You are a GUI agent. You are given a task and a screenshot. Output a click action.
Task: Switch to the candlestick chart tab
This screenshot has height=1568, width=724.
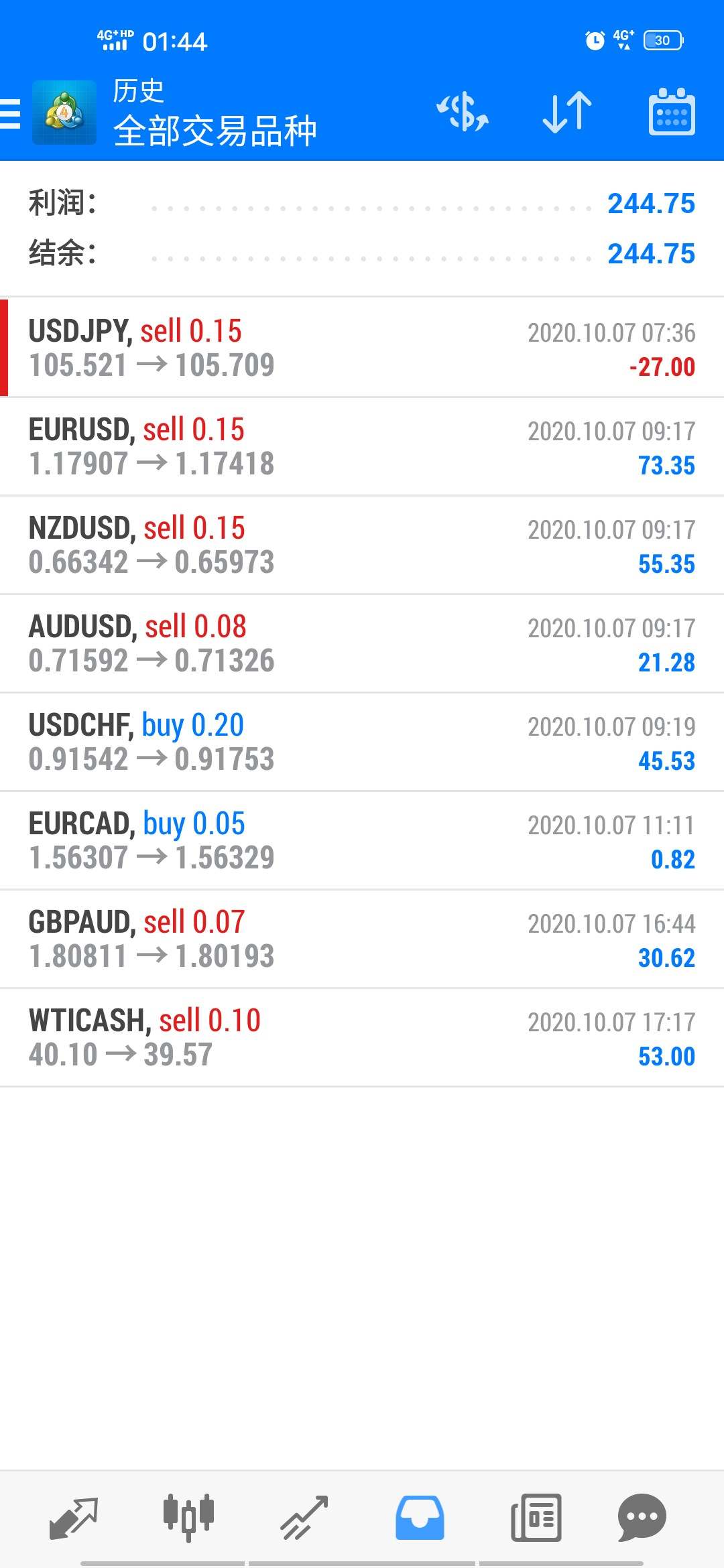pyautogui.click(x=188, y=1518)
